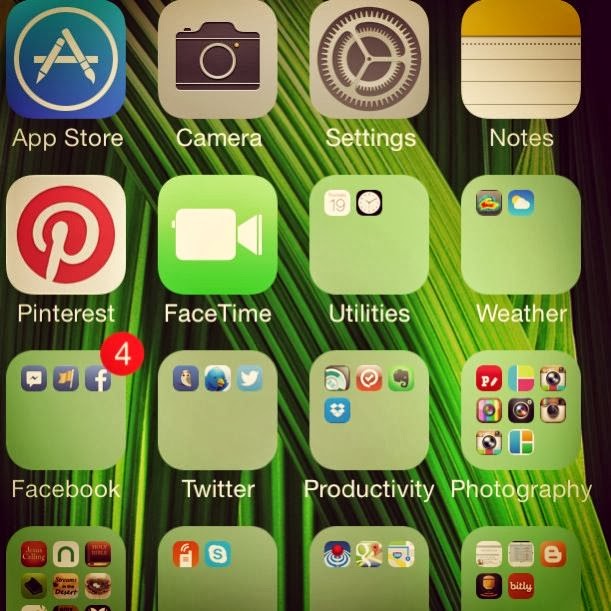
Task: Open the App Store app
Action: (x=66, y=58)
